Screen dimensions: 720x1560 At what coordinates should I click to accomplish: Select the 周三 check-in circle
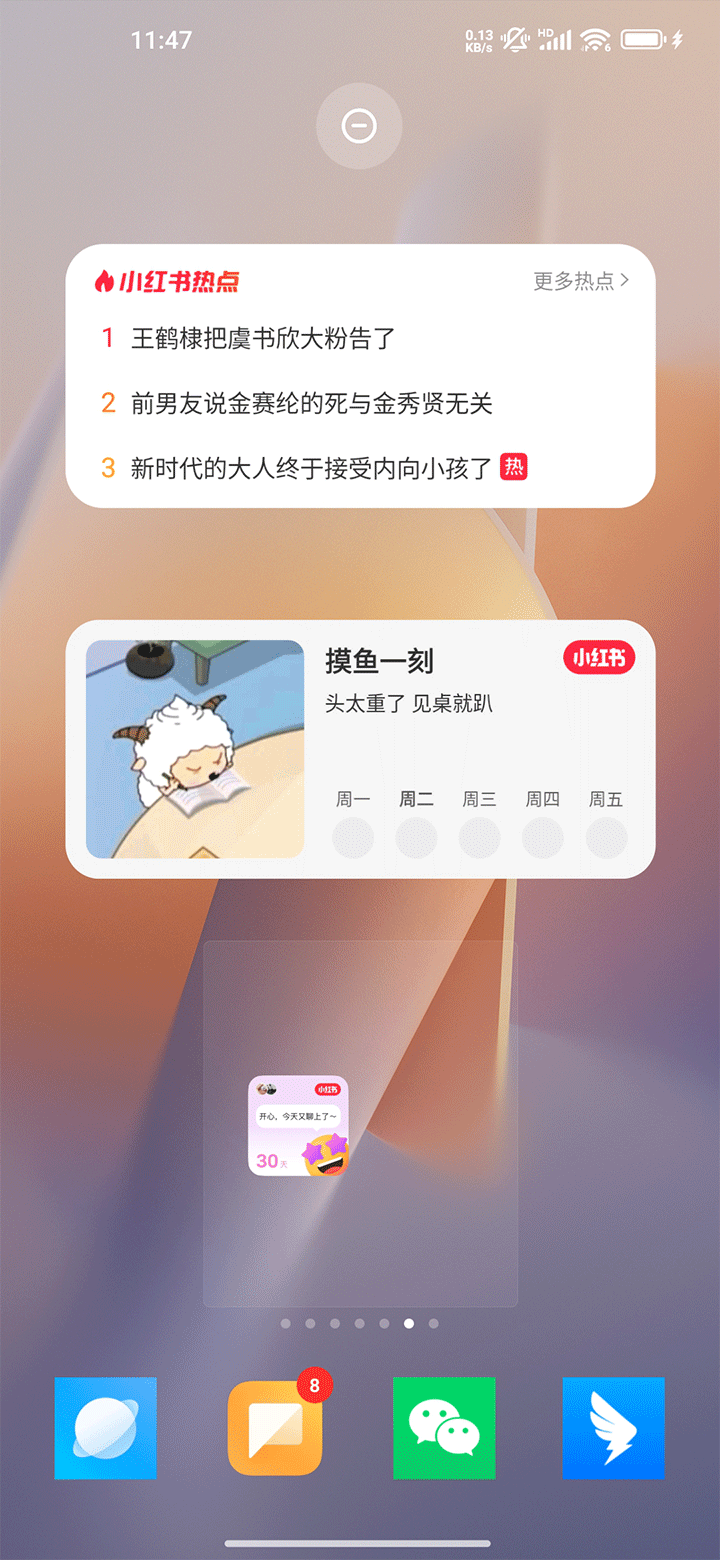pos(480,837)
